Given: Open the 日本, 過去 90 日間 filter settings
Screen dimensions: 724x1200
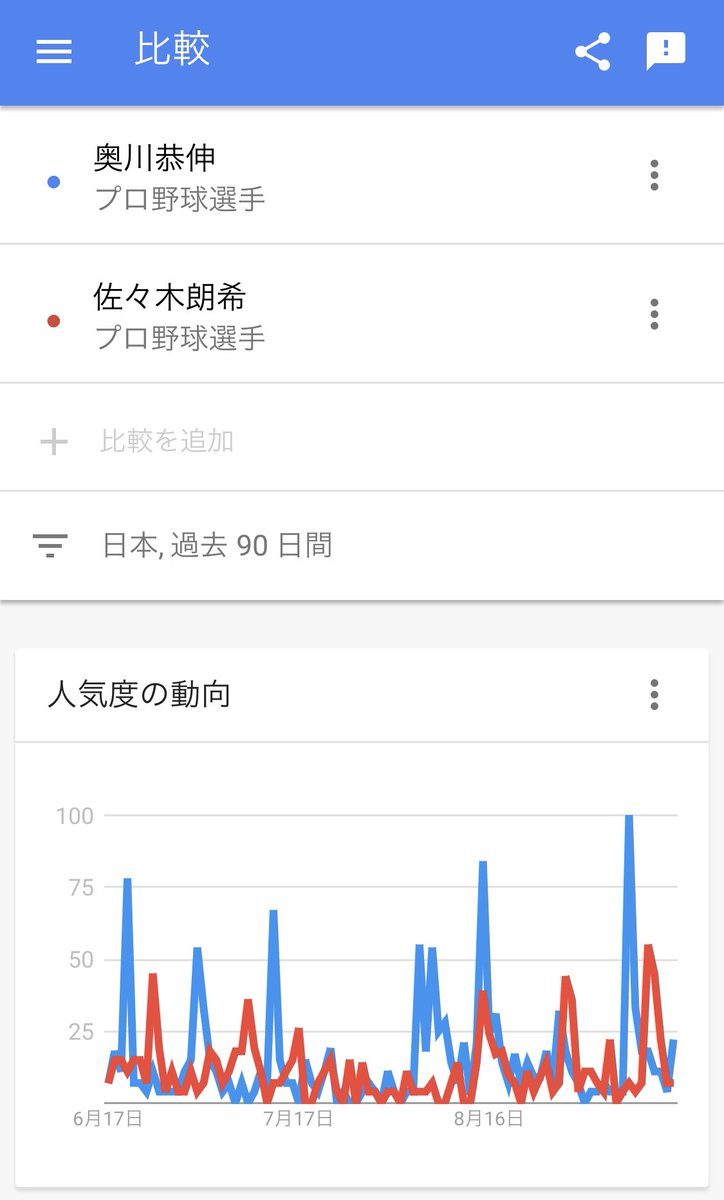Looking at the screenshot, I should pos(218,545).
